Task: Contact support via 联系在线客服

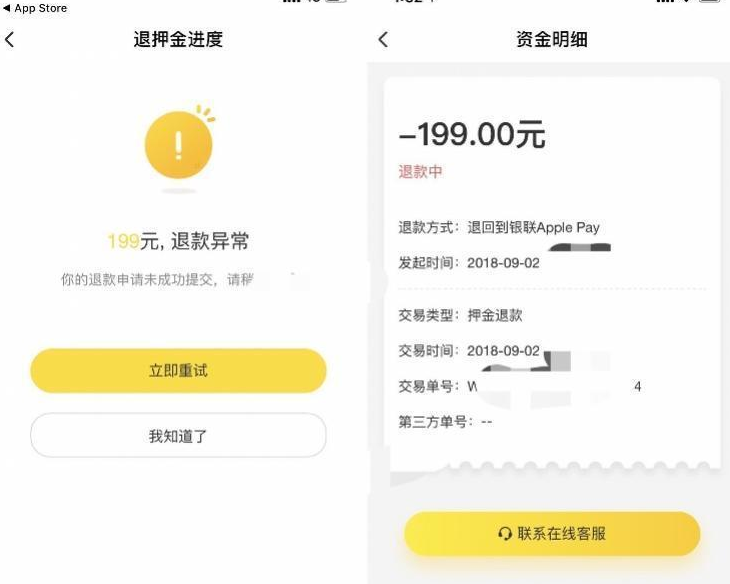Action: [x=552, y=534]
